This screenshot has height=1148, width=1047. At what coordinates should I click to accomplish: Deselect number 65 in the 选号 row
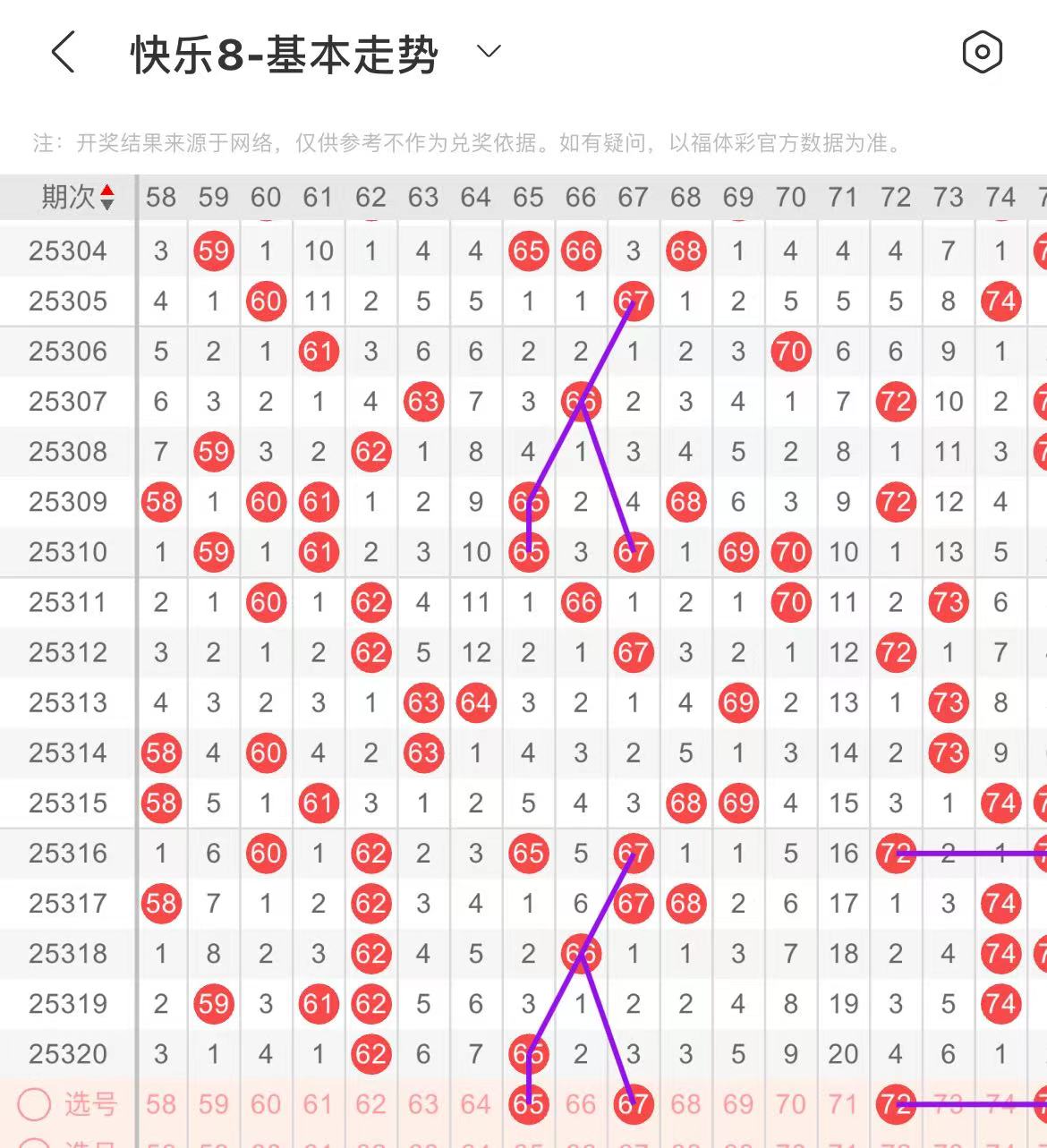click(528, 1104)
